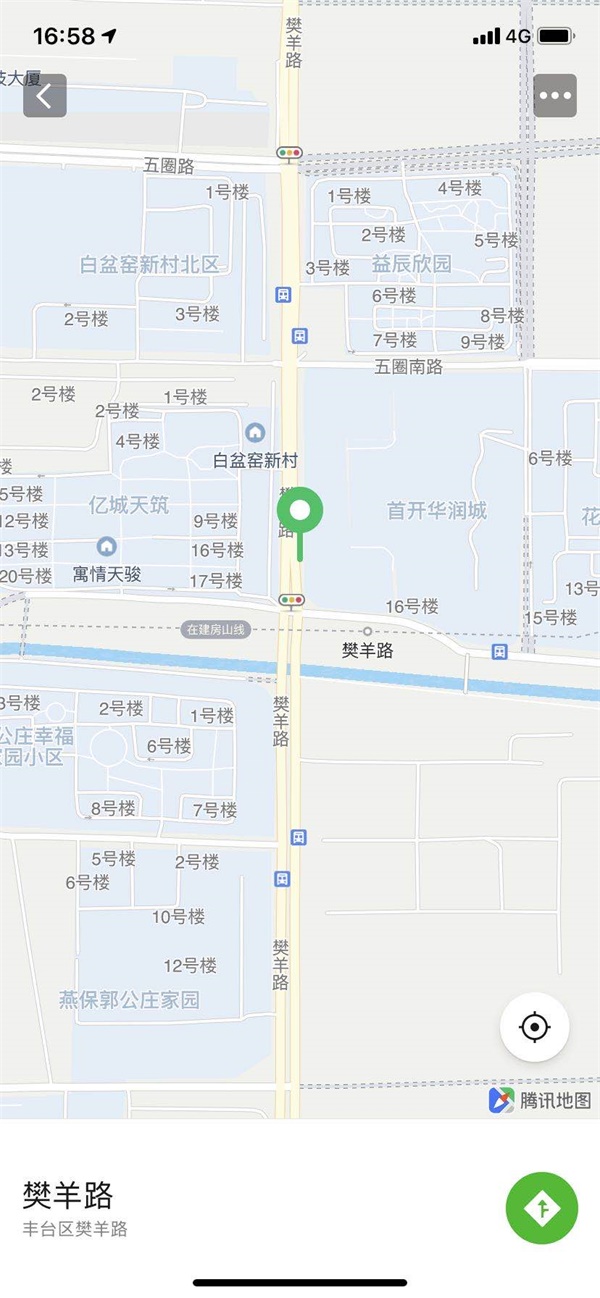Tap the green location pin marker
This screenshot has width=600, height=1298.
point(299,513)
